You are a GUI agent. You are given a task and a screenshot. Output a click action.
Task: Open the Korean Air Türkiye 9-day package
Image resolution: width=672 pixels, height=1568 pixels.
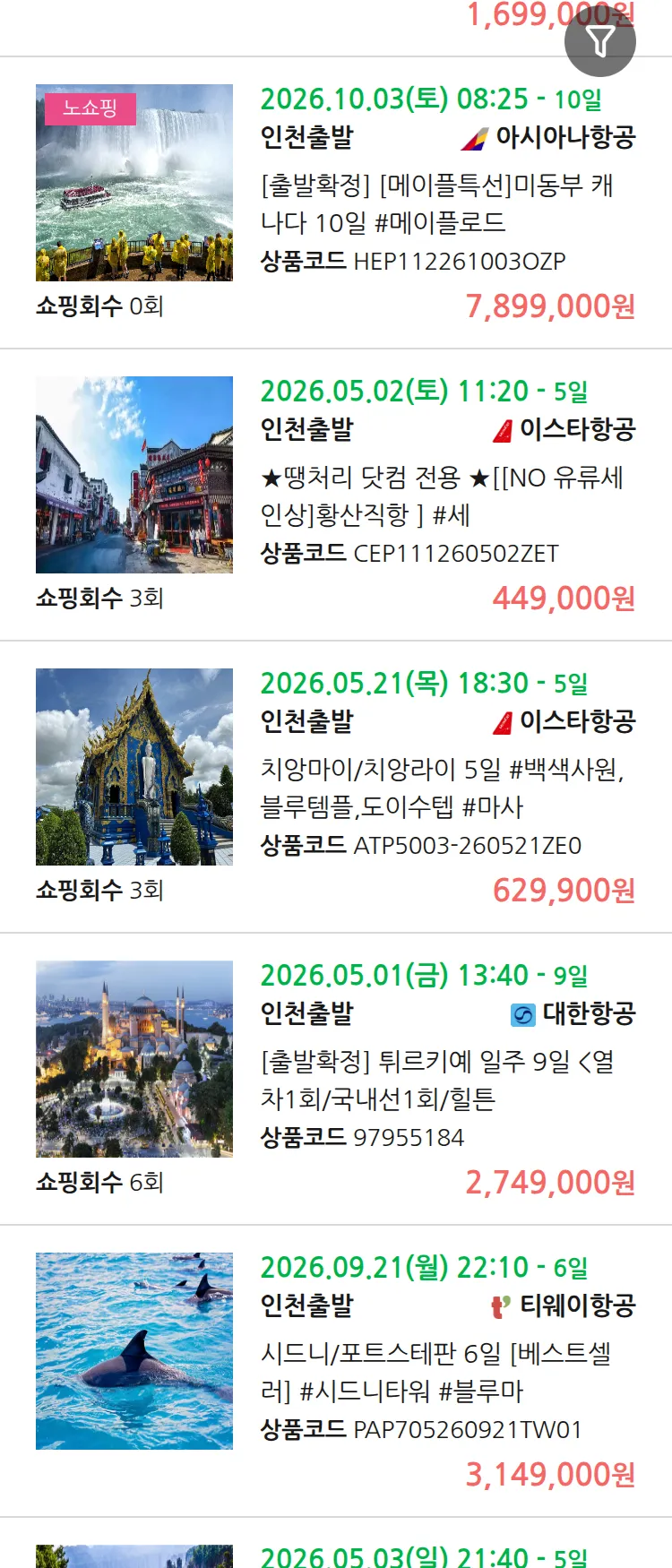437,1080
